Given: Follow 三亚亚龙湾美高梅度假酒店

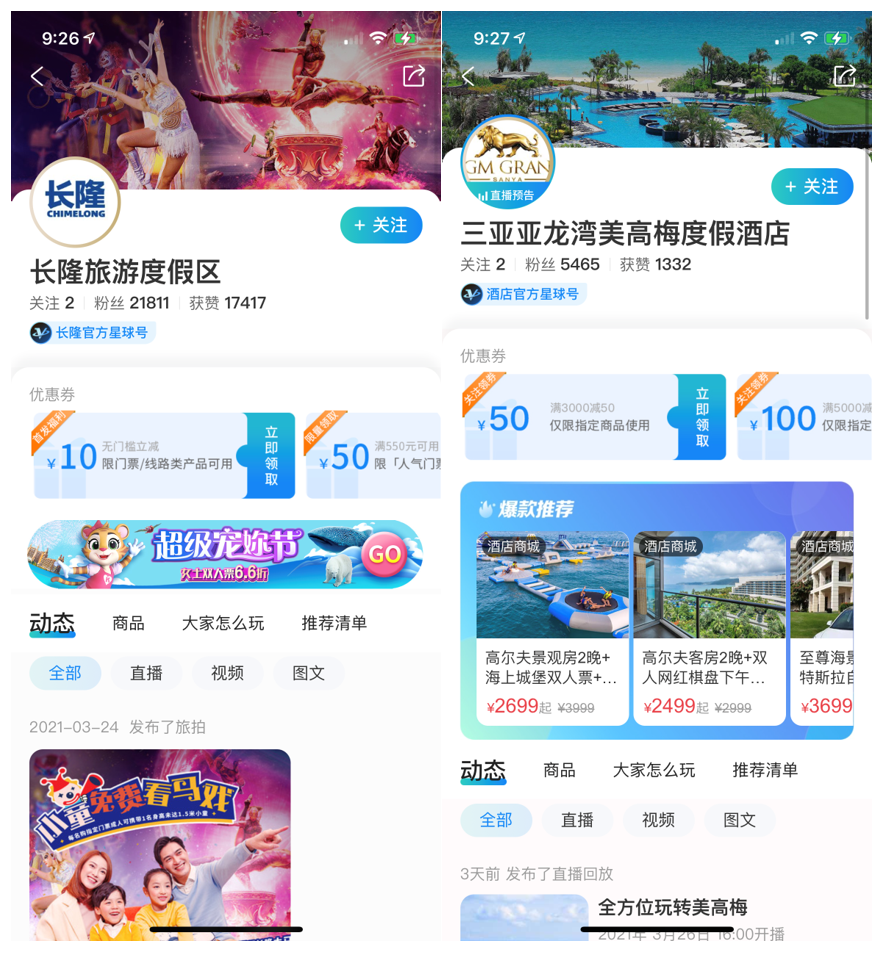Looking at the screenshot, I should point(811,187).
